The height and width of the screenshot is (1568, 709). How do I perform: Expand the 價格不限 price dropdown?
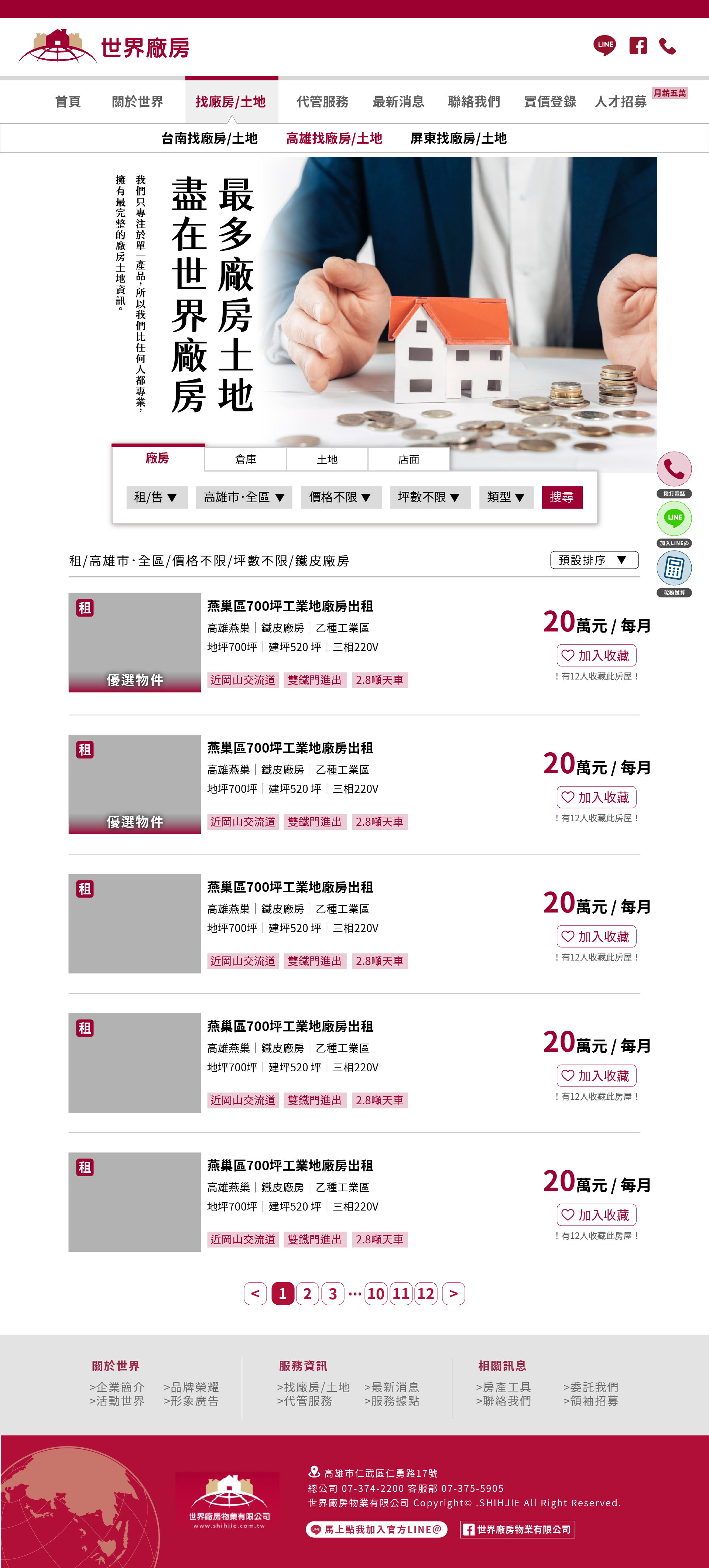(340, 497)
